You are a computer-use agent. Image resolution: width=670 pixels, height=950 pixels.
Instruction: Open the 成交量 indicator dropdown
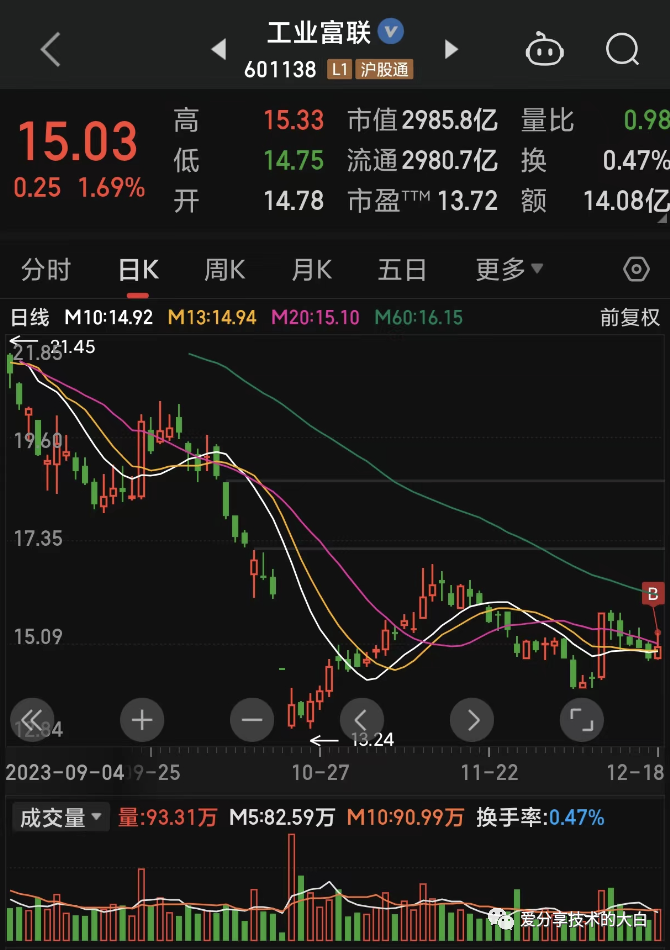click(x=61, y=817)
